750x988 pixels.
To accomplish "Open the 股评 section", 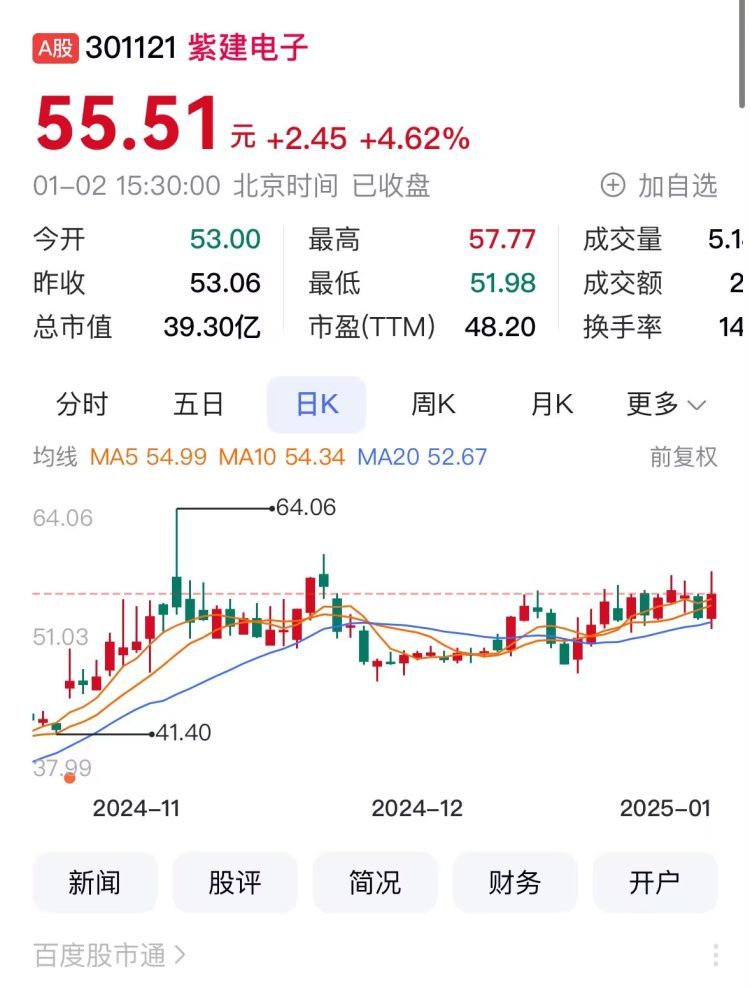I will (235, 882).
